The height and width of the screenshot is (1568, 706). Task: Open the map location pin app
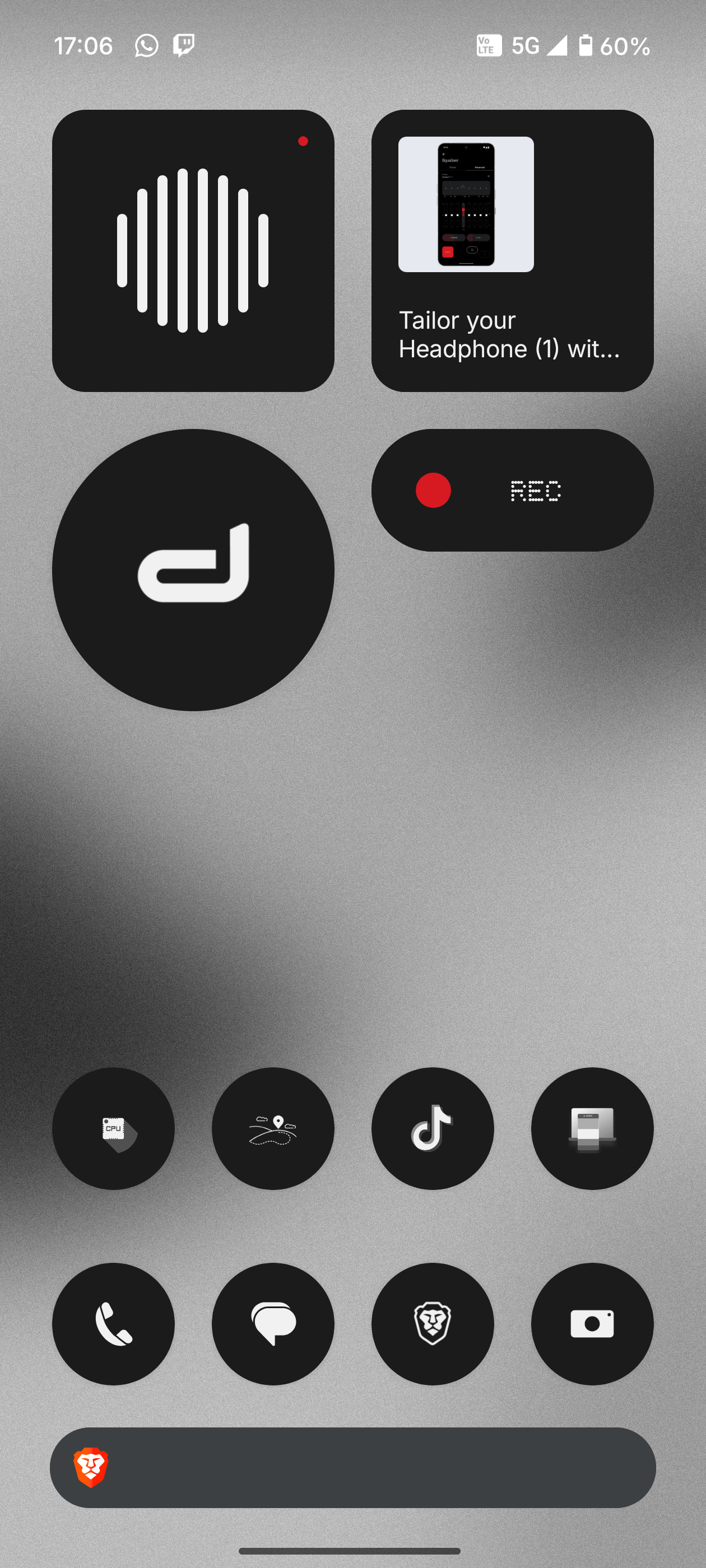[x=273, y=1128]
